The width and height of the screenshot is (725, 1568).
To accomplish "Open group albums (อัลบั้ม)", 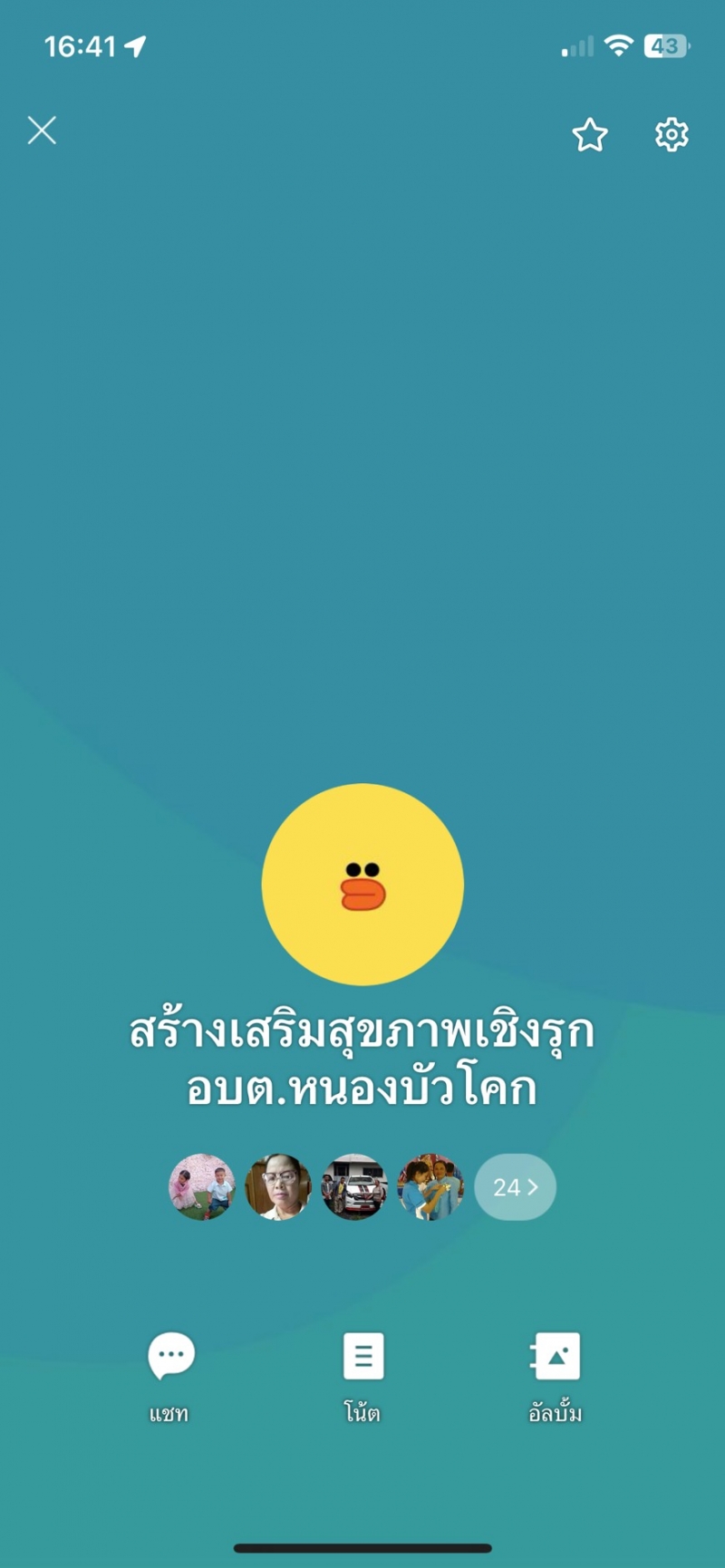I will [555, 1376].
